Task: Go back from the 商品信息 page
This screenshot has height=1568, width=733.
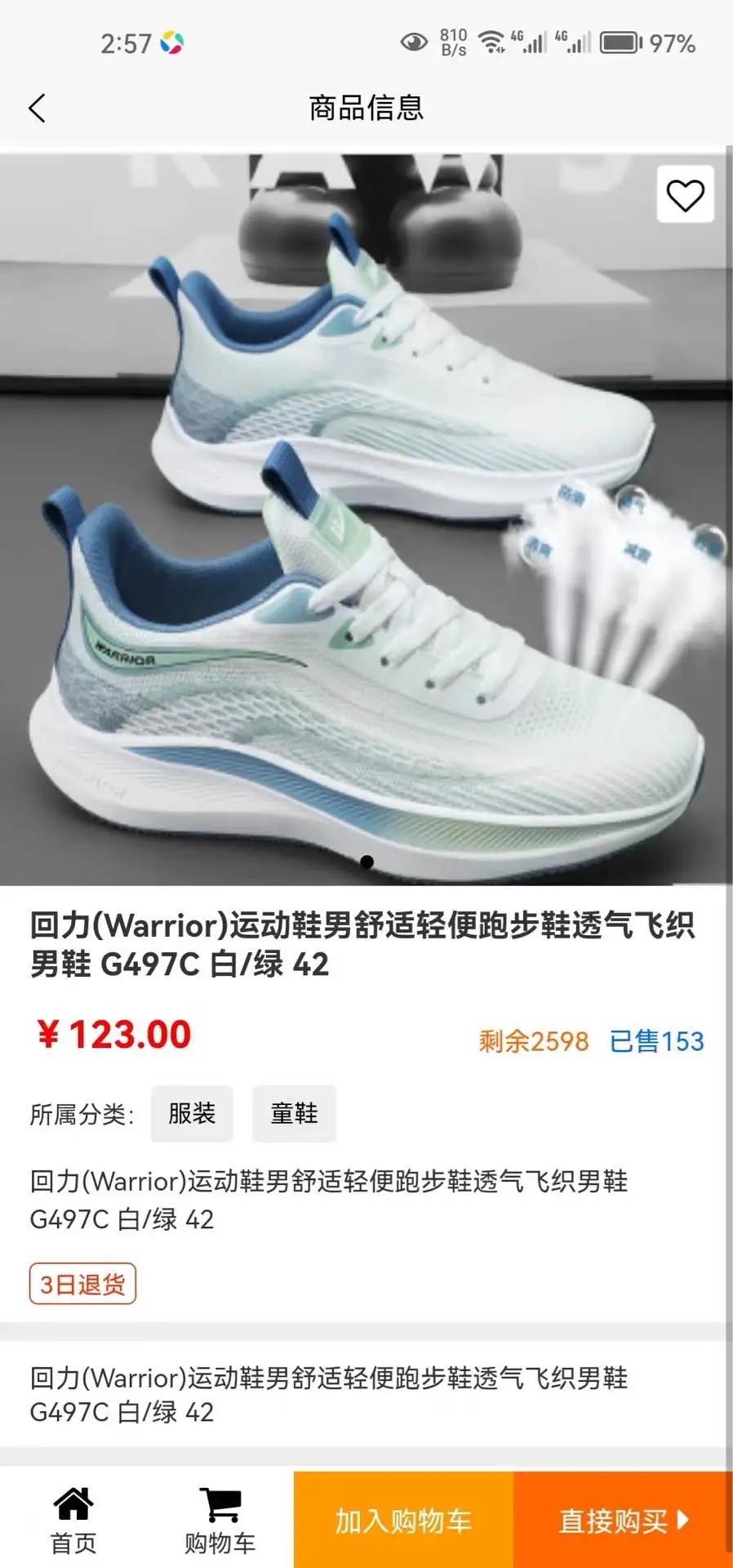Action: 37,108
